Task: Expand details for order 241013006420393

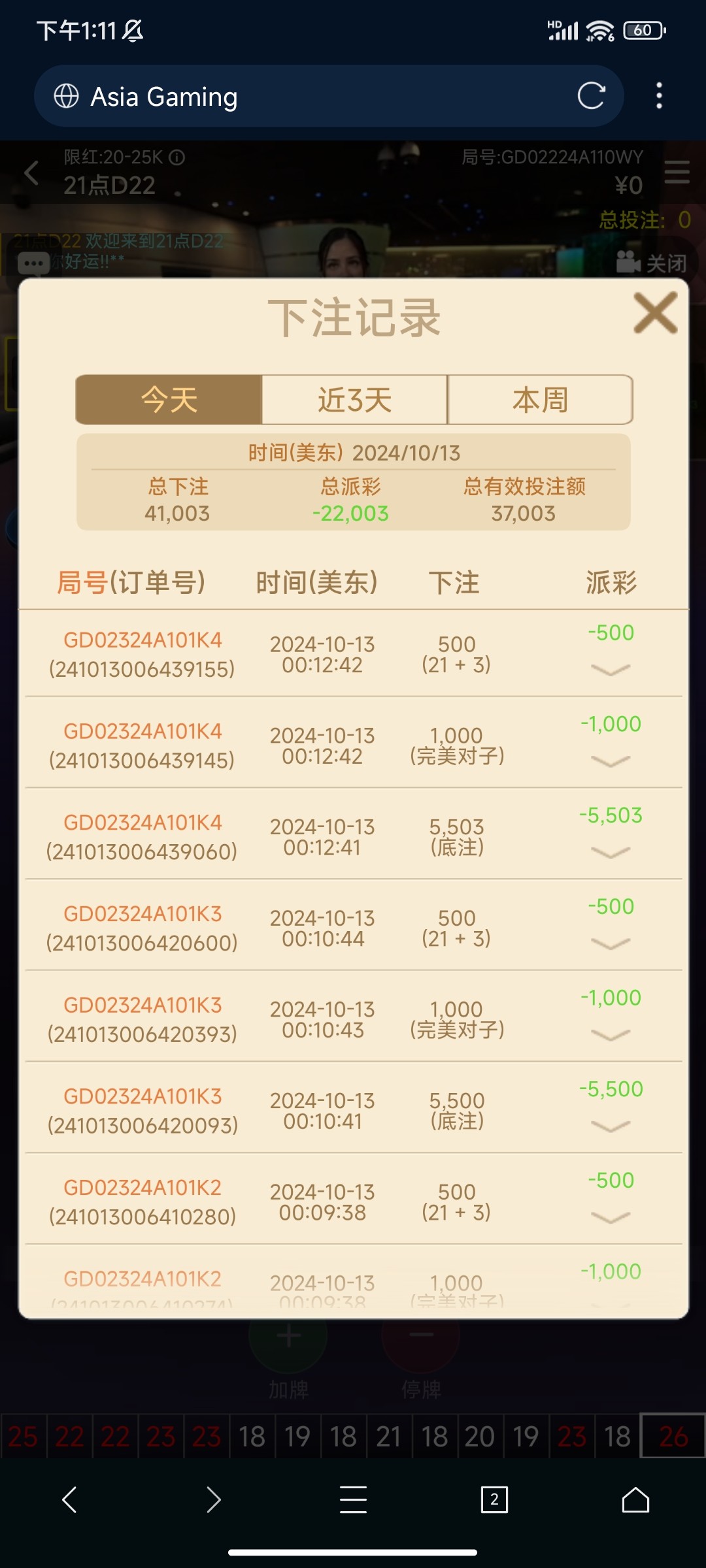Action: (610, 1035)
